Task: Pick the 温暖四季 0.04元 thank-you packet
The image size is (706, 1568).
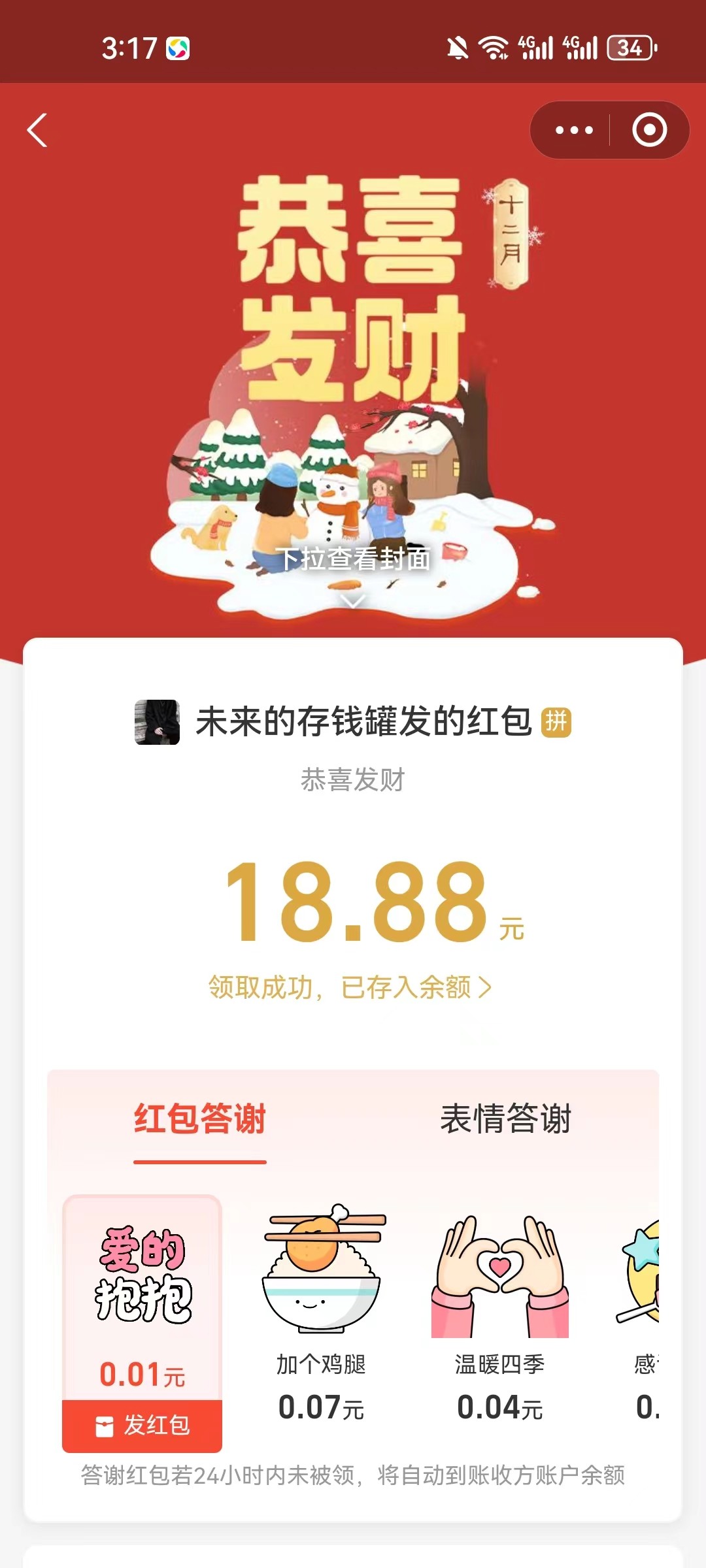Action: (500, 1313)
